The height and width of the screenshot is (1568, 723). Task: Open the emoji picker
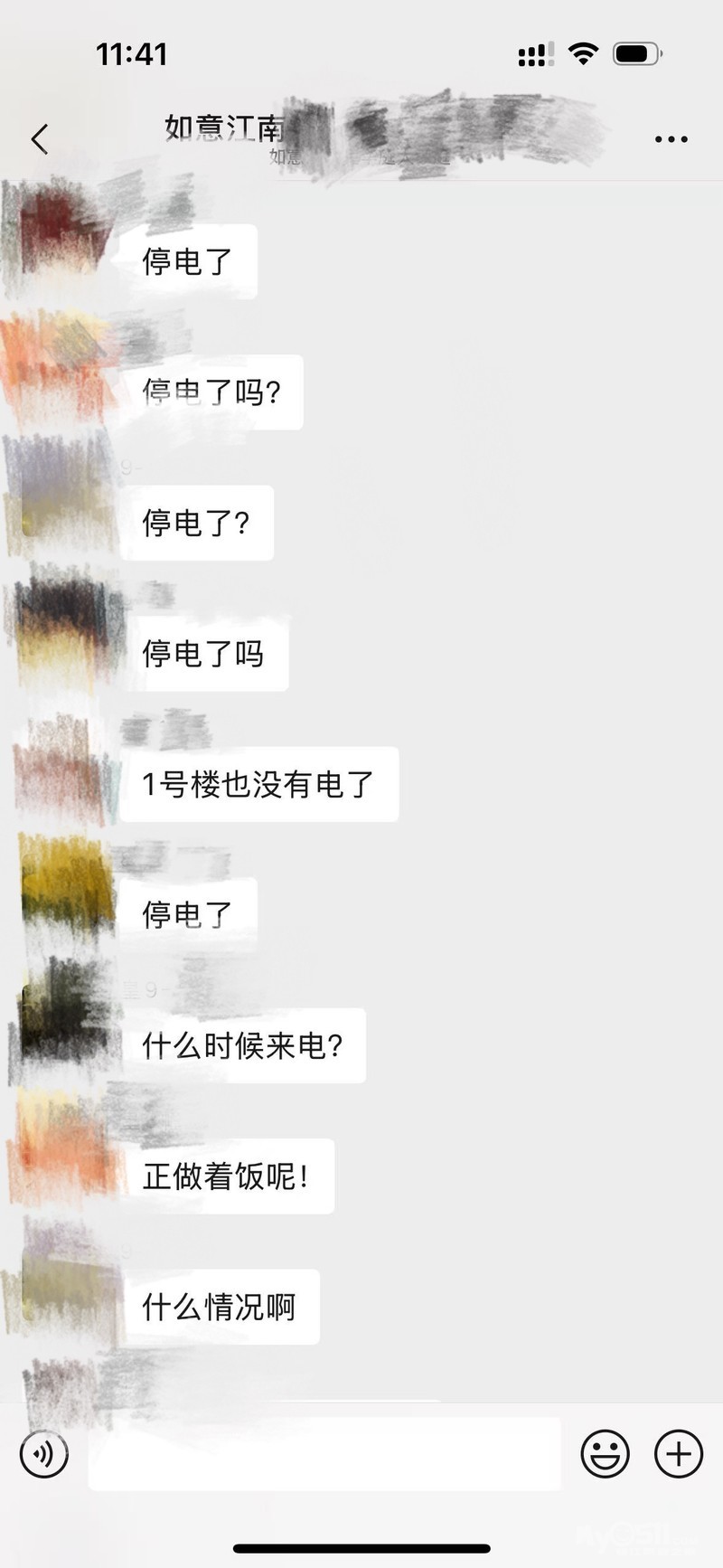(x=605, y=1454)
